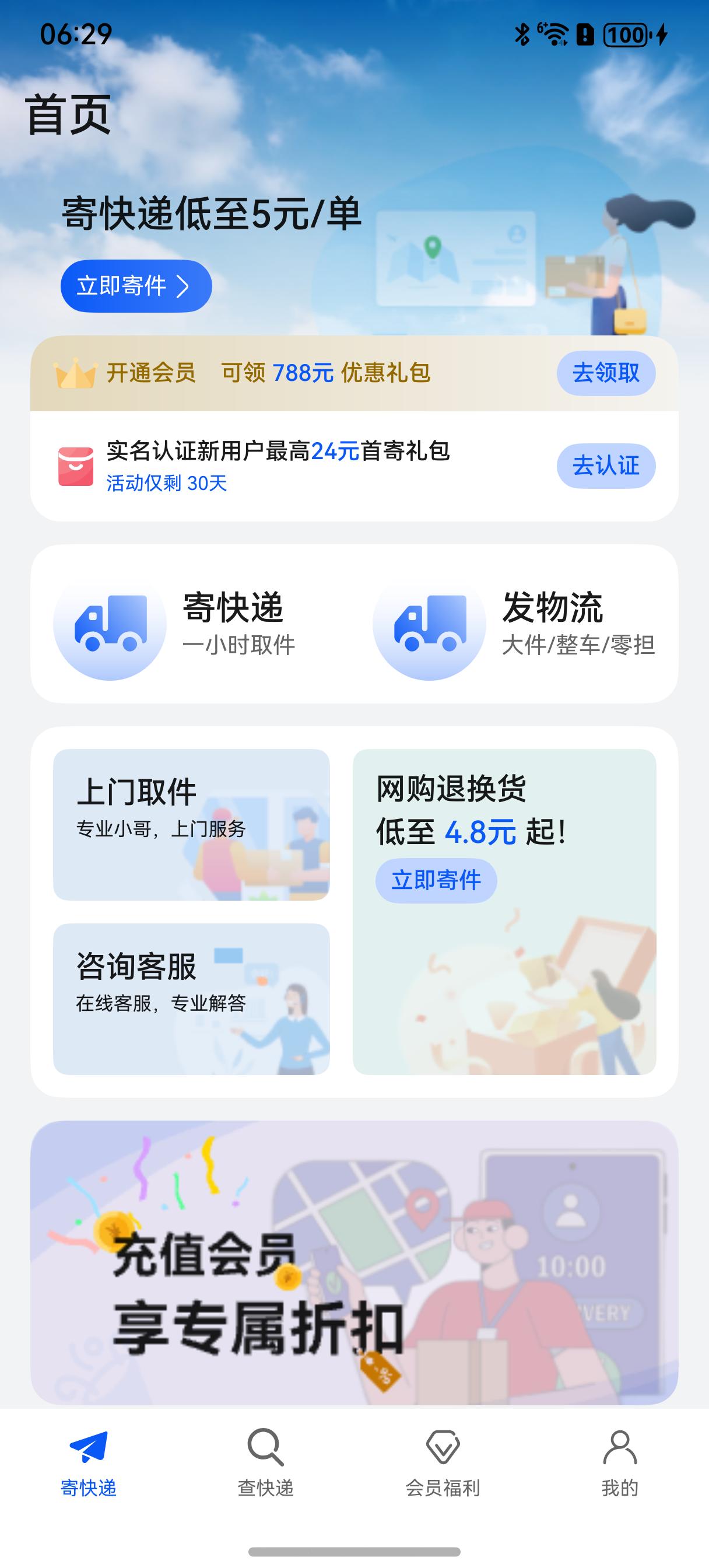Open 咨询客服 online customer service
The width and height of the screenshot is (709, 1568).
[x=191, y=998]
